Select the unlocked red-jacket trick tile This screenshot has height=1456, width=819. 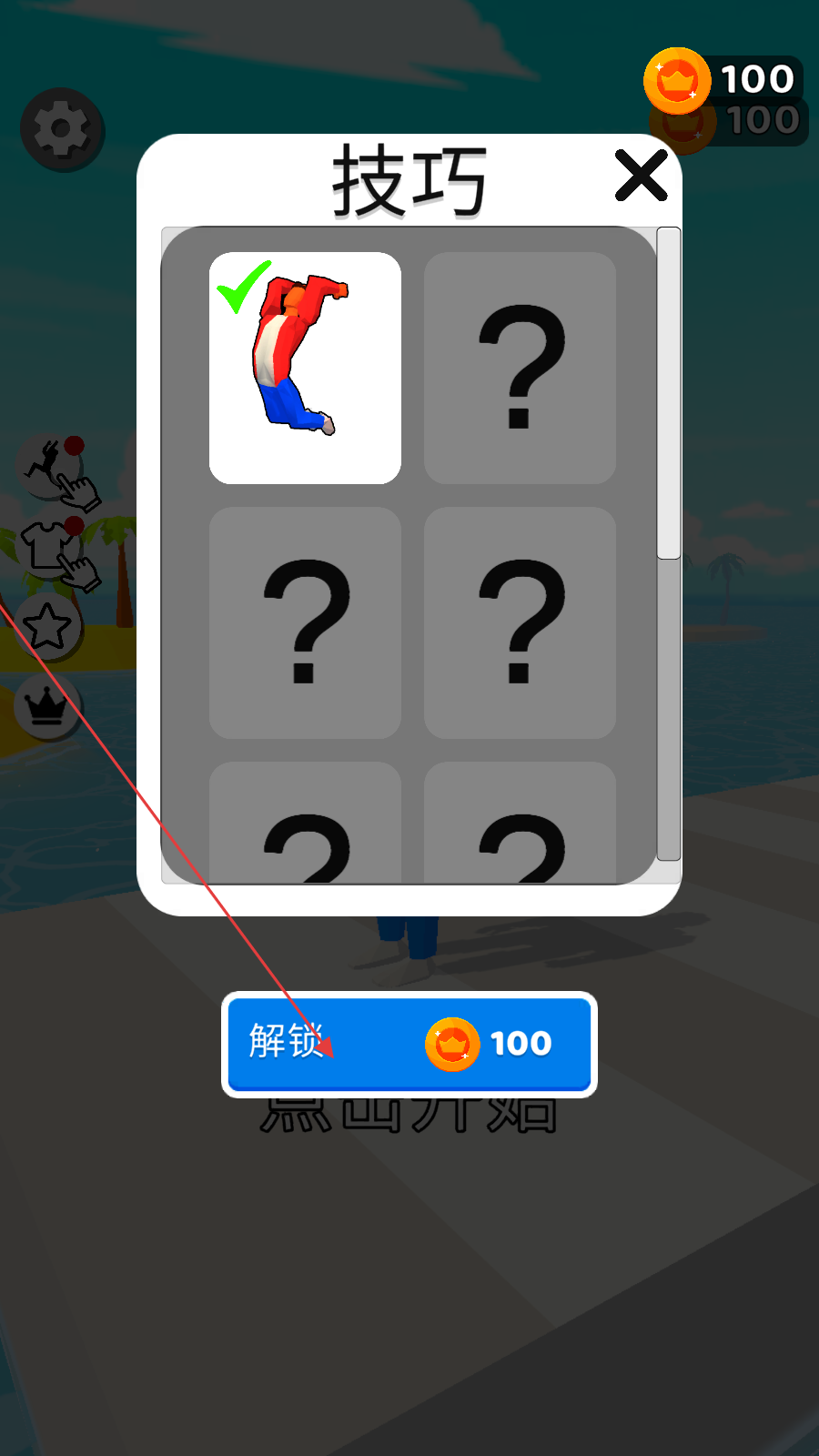(305, 368)
